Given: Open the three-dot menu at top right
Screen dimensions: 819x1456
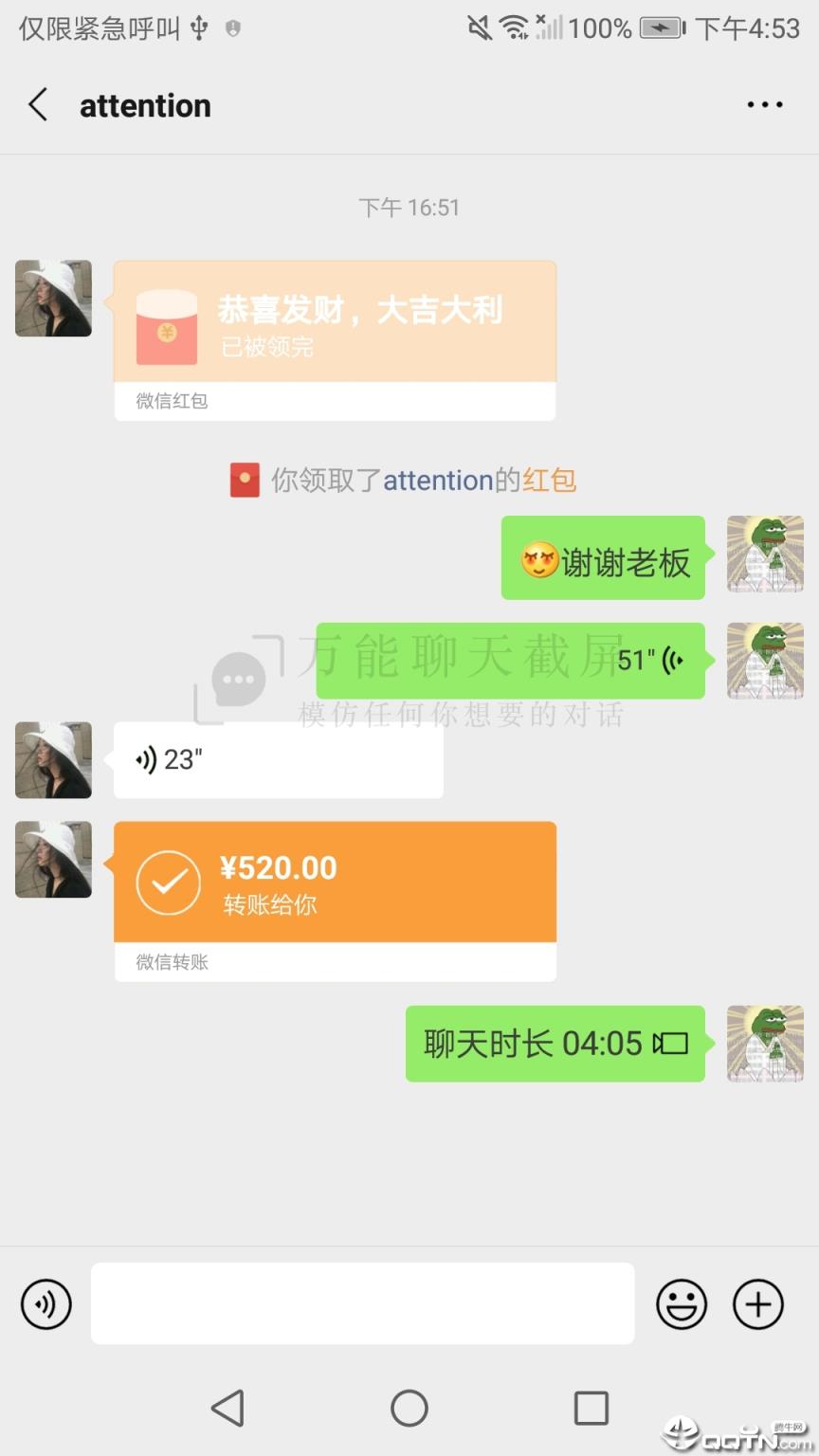Looking at the screenshot, I should [x=764, y=104].
